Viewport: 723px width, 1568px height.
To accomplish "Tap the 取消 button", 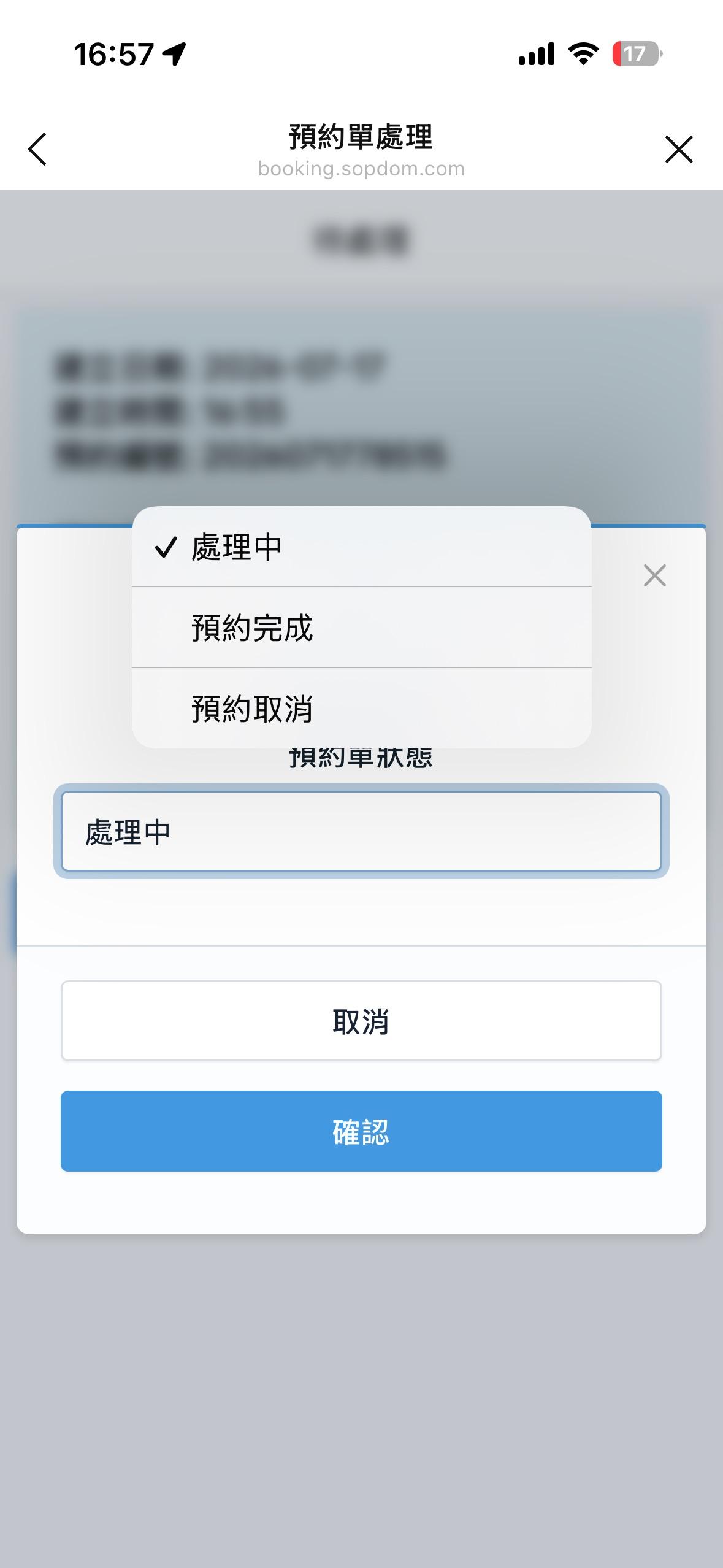I will [361, 1021].
